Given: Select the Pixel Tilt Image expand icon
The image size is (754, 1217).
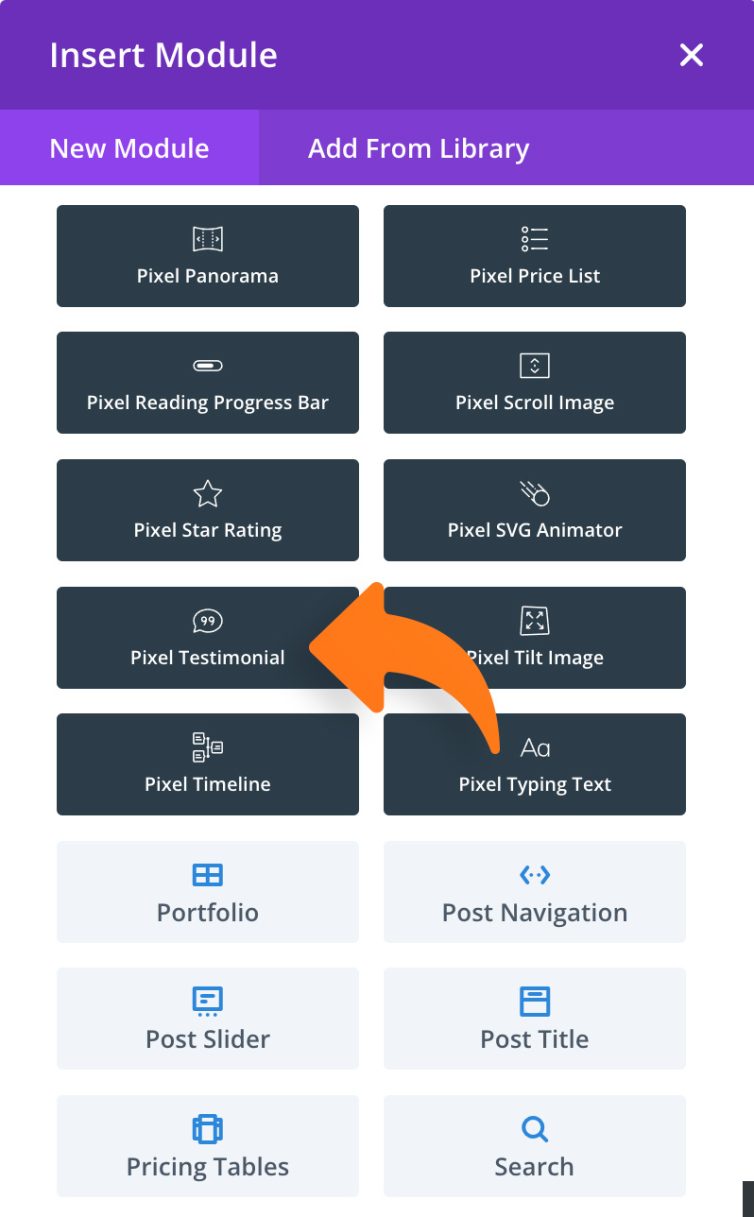Looking at the screenshot, I should tap(534, 621).
